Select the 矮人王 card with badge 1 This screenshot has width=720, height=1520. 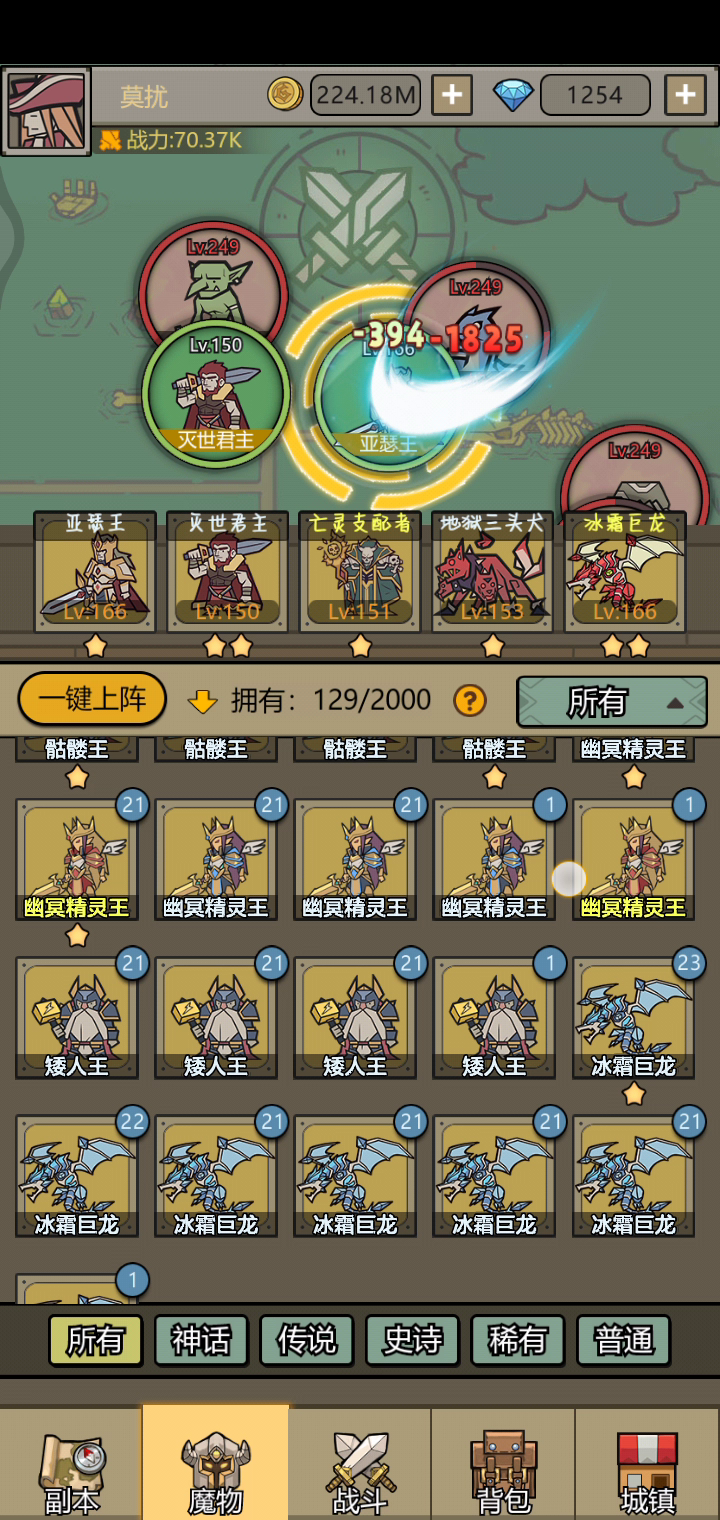494,1018
